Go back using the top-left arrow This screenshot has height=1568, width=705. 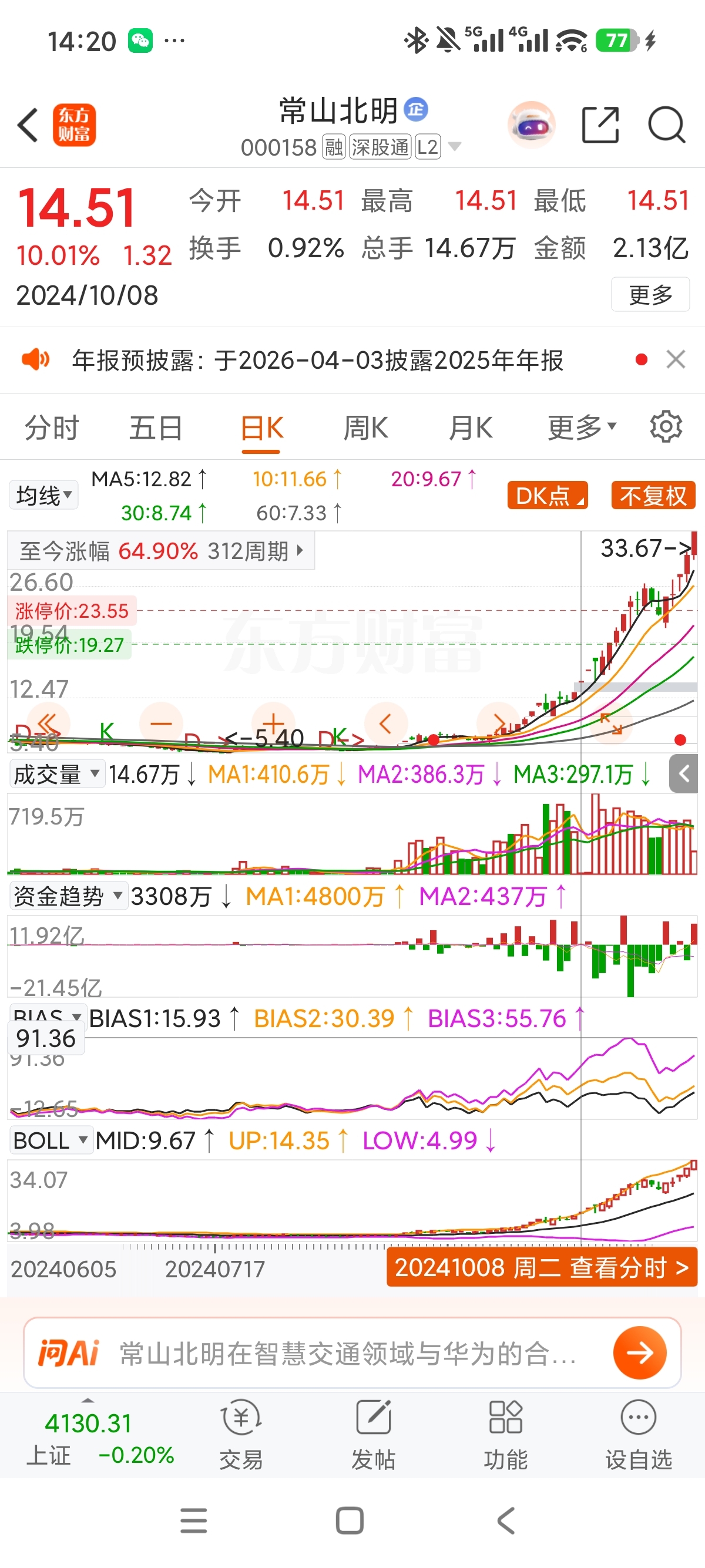(28, 126)
